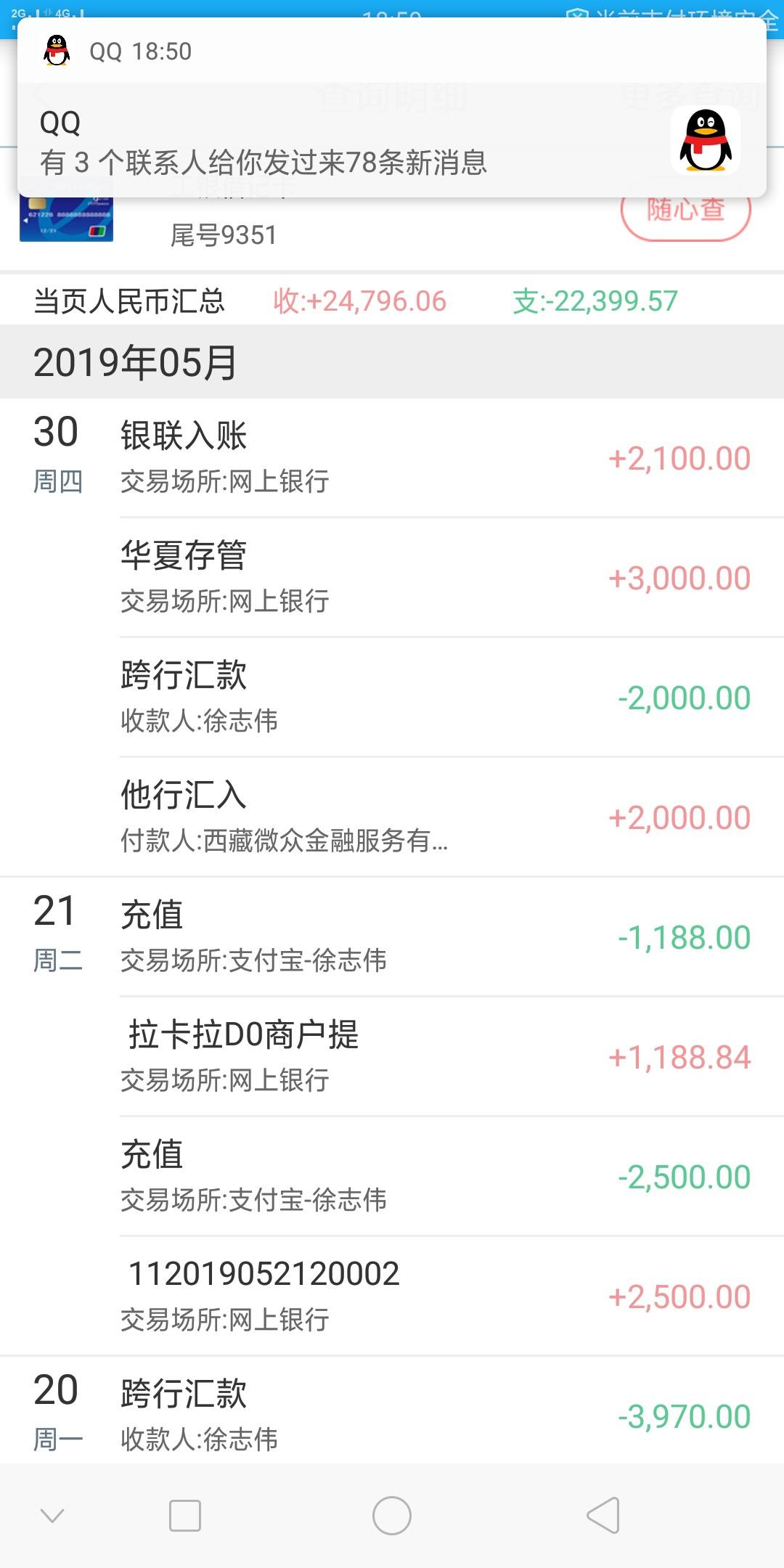Screen dimensions: 784x1568
Task: Hide the navigation bar with down arrow
Action: (52, 1515)
